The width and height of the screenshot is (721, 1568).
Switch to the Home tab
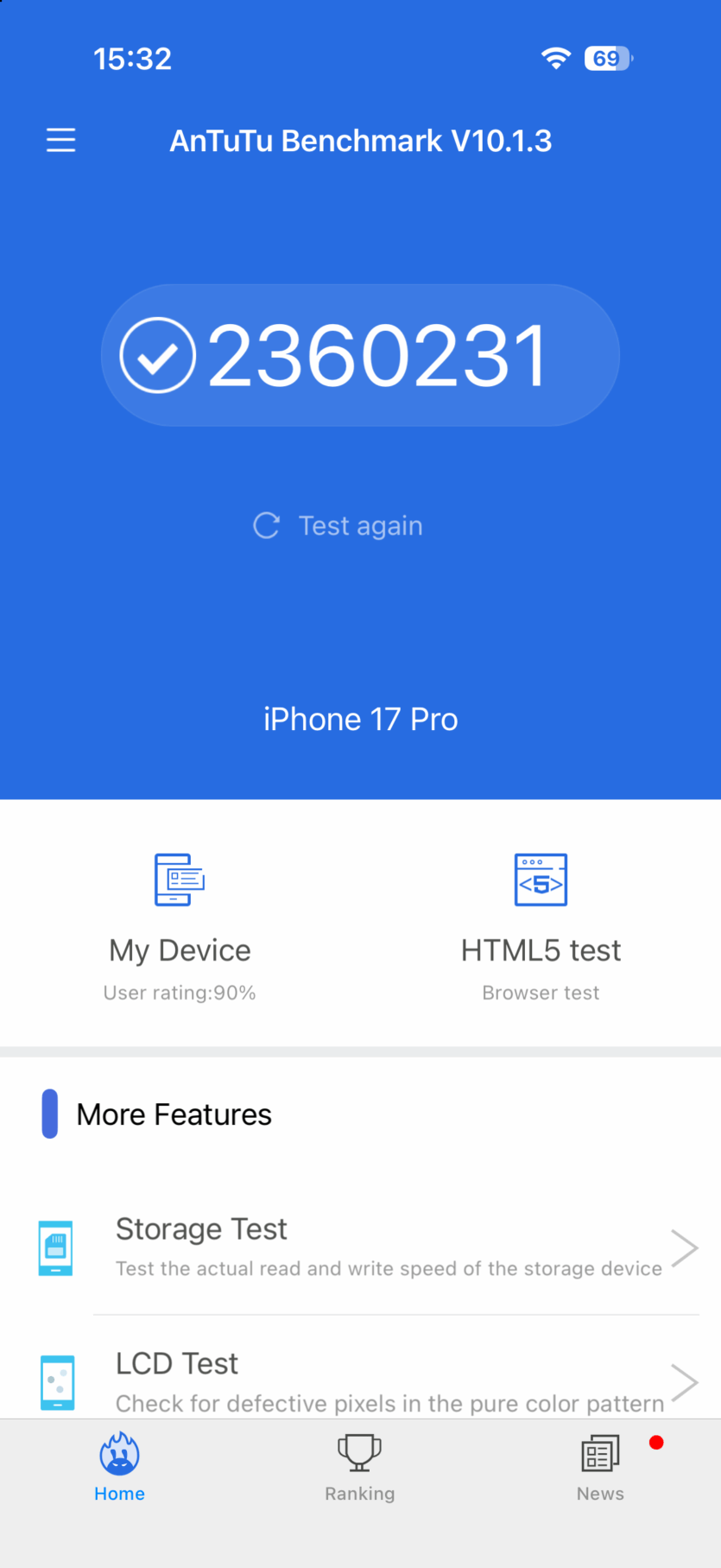point(119,1467)
